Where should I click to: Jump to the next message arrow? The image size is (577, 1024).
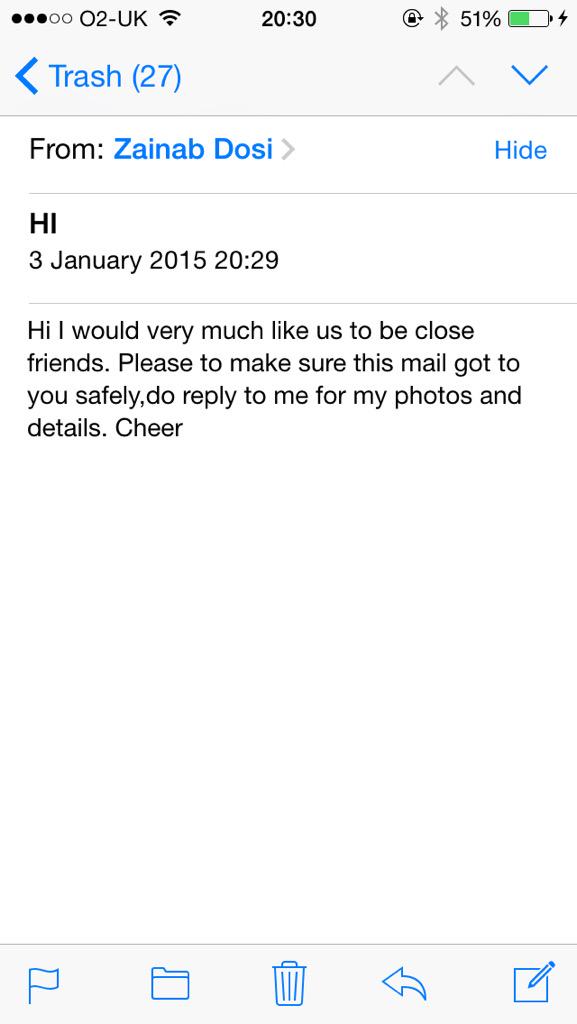point(529,76)
